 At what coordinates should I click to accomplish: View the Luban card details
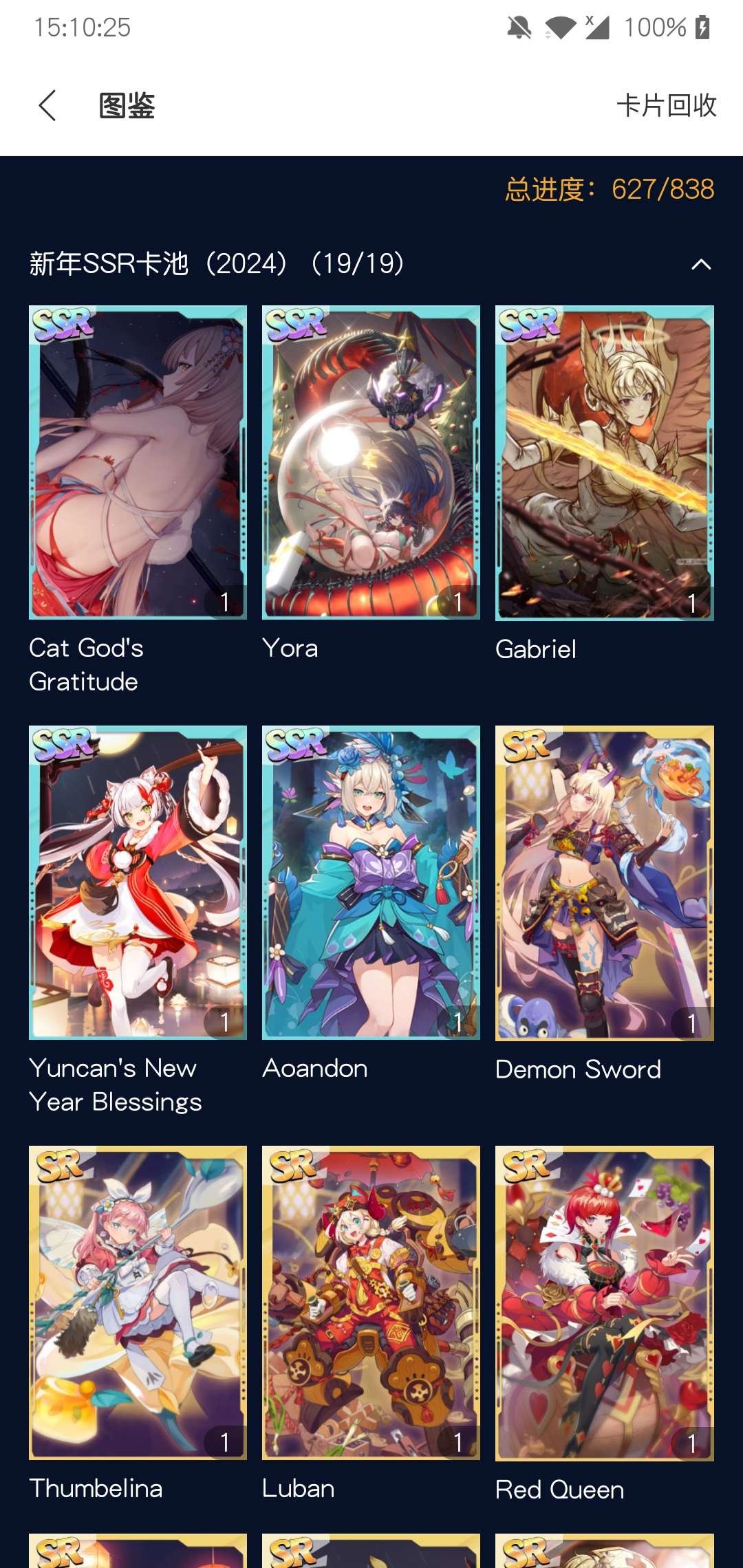click(x=371, y=1303)
